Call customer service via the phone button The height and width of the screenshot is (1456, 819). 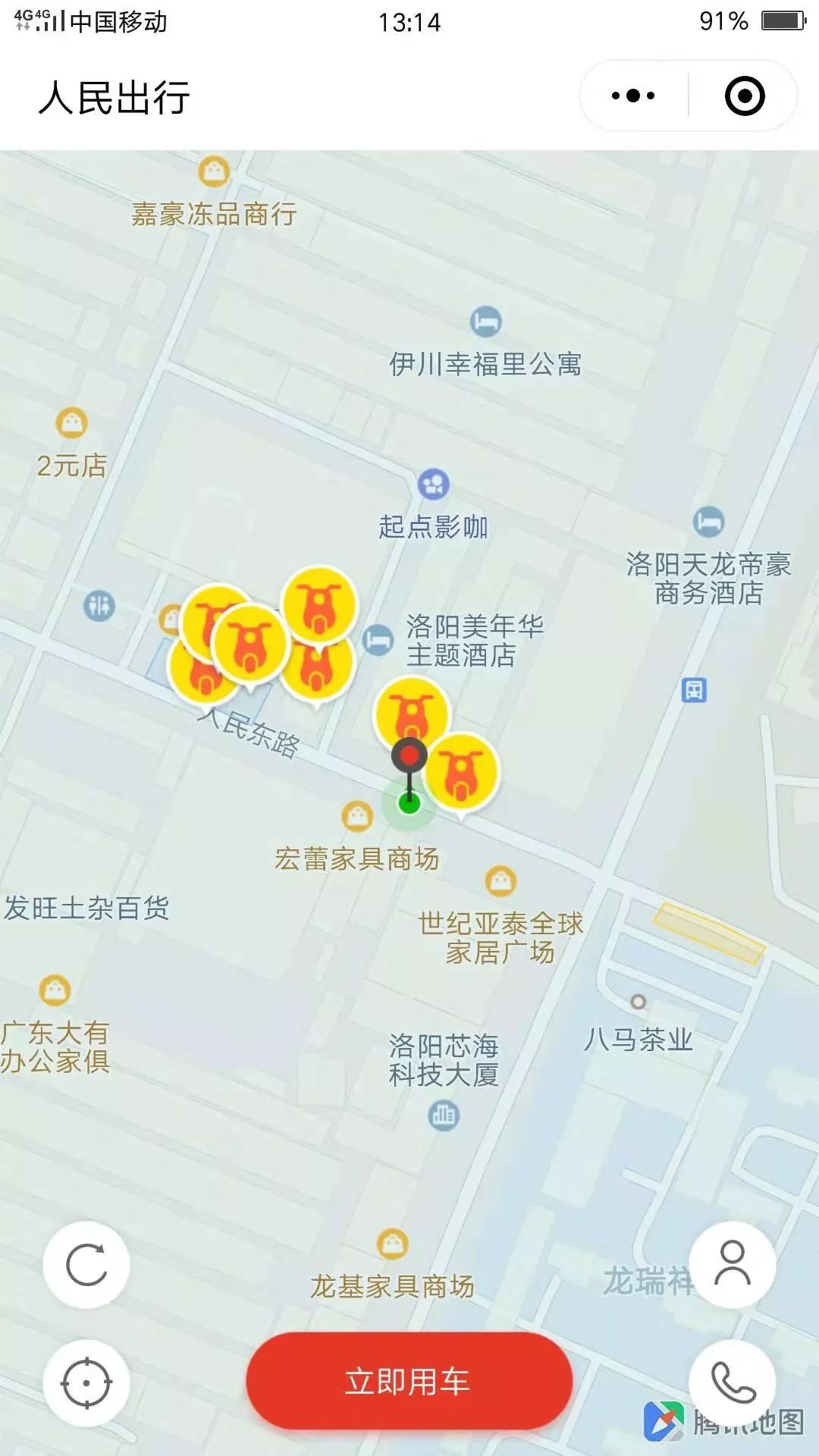[733, 1383]
